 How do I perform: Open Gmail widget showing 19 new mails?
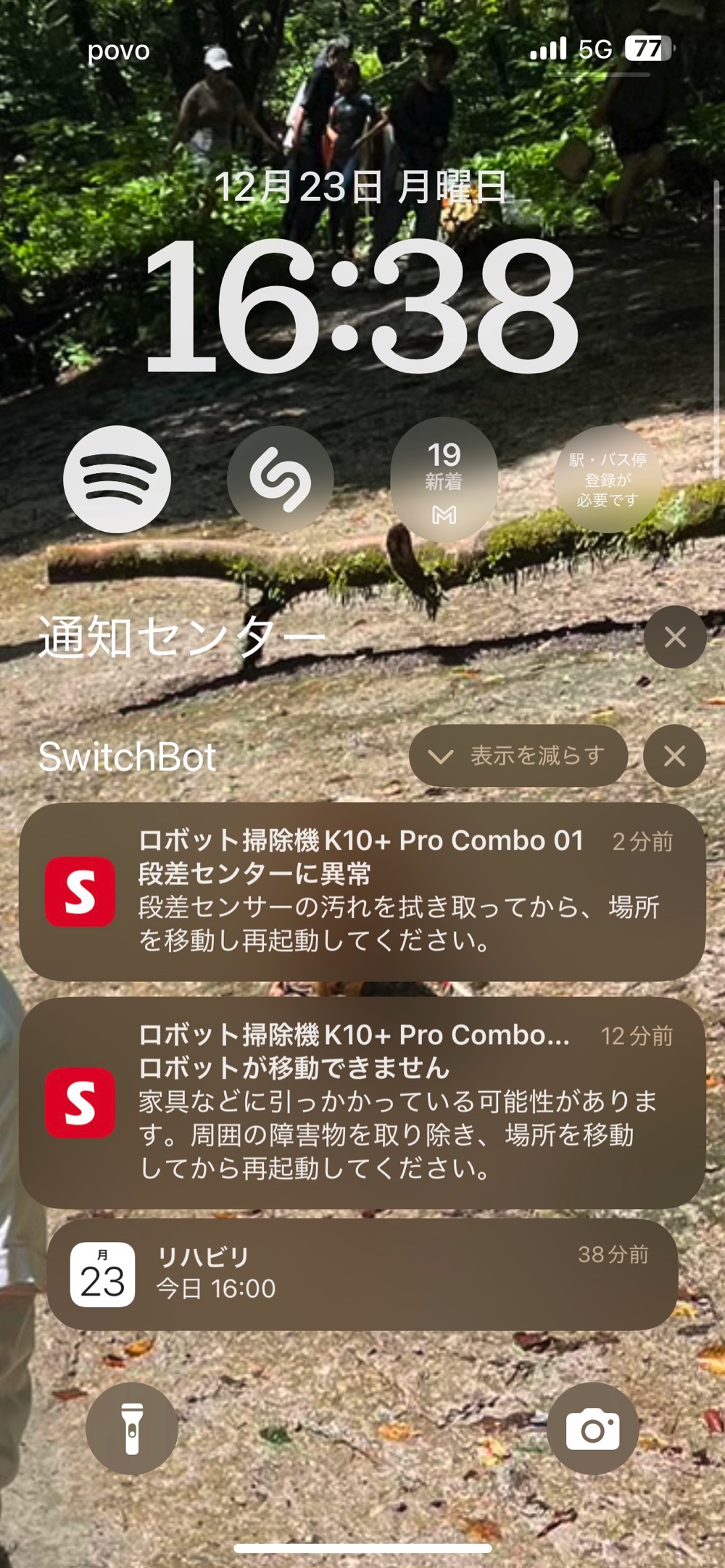click(444, 480)
